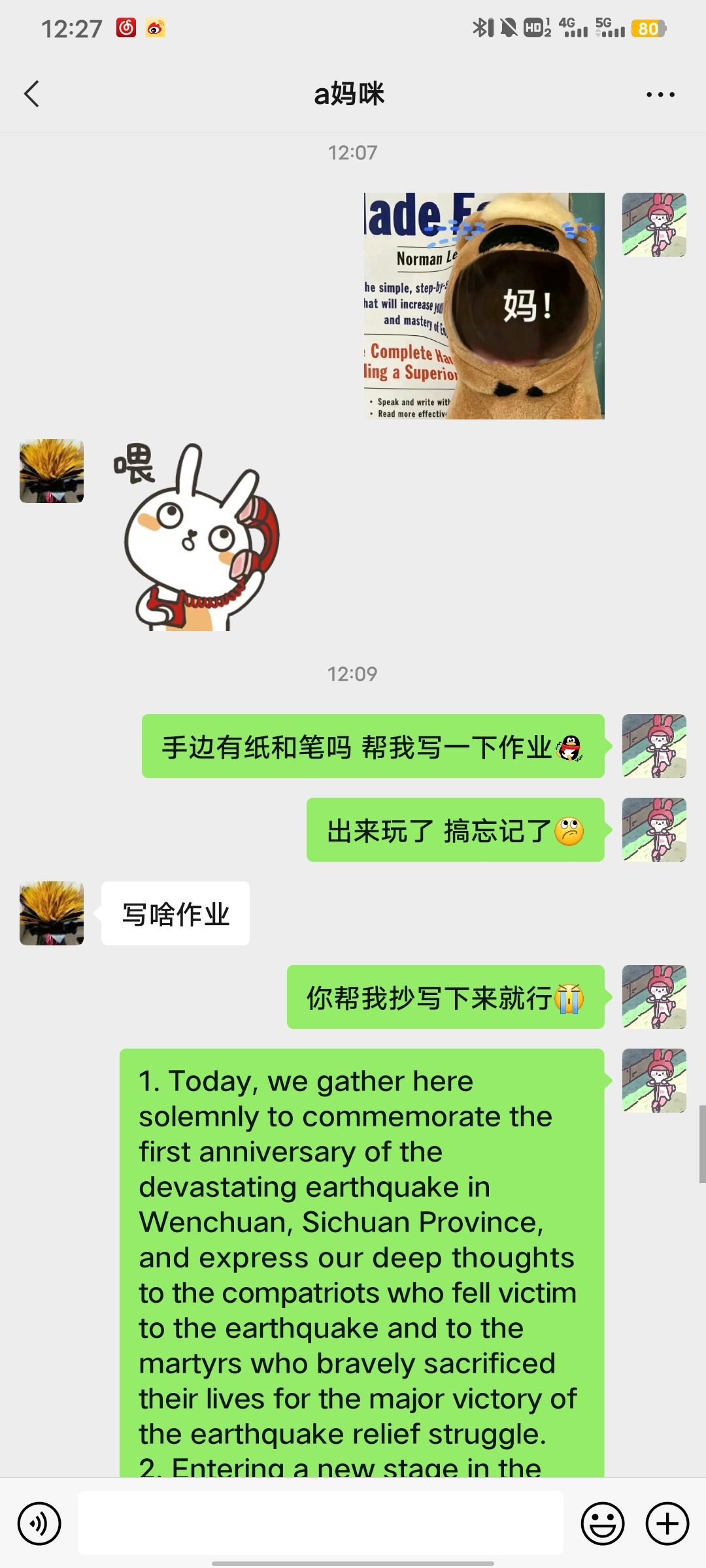Focus the message text field
706x1568 pixels.
click(x=320, y=1524)
